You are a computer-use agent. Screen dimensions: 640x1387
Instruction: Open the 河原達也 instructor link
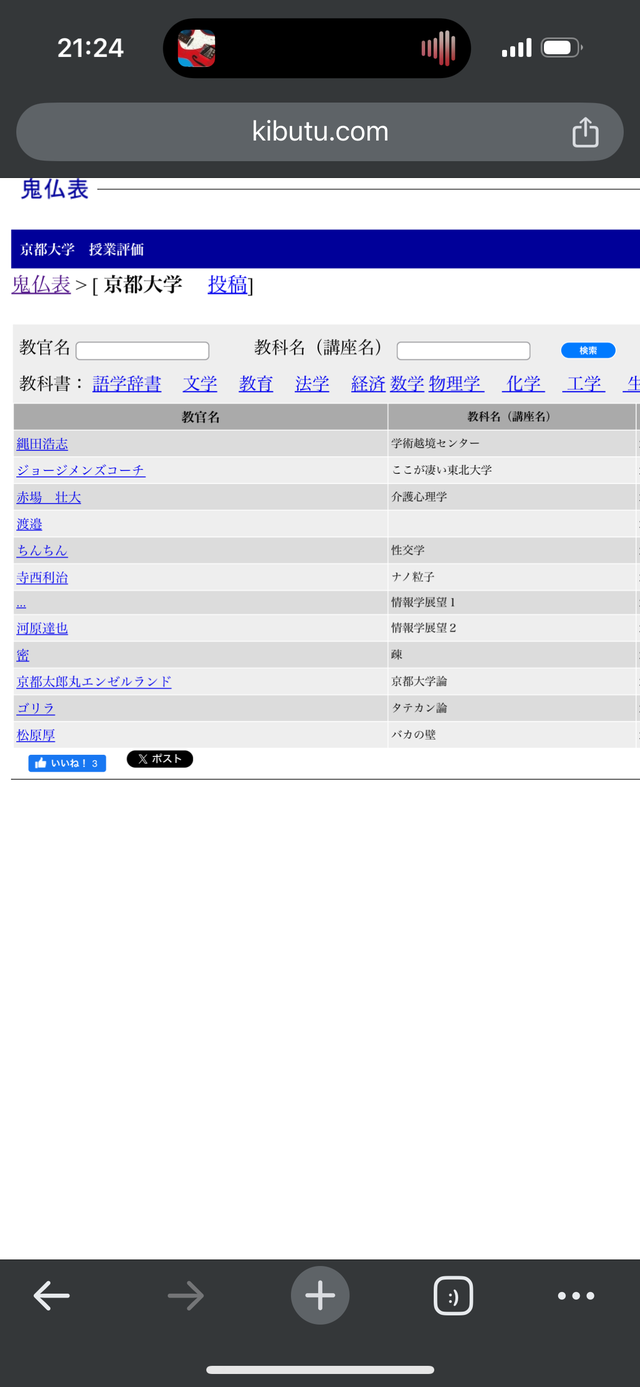(42, 629)
